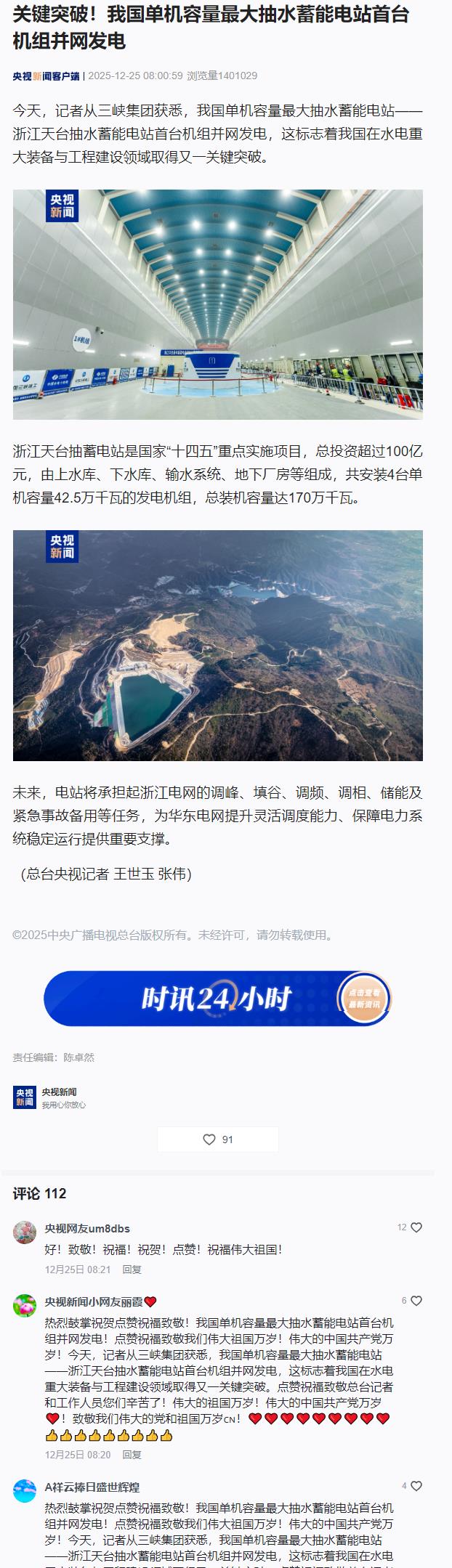452x1568 pixels.
Task: Reply to the comment by 央视网友um8dbs
Action: coord(132,1270)
